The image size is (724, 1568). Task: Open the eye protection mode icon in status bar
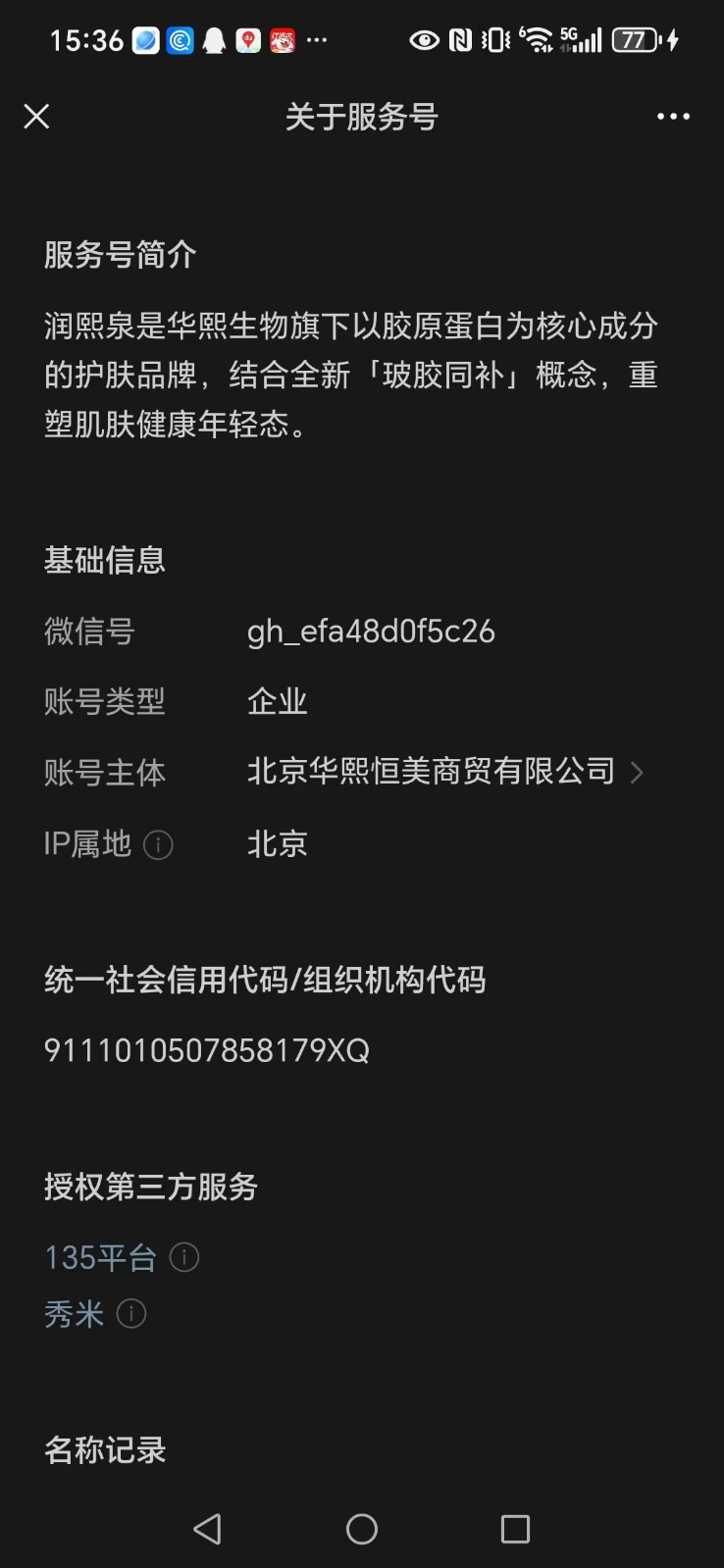[x=424, y=39]
